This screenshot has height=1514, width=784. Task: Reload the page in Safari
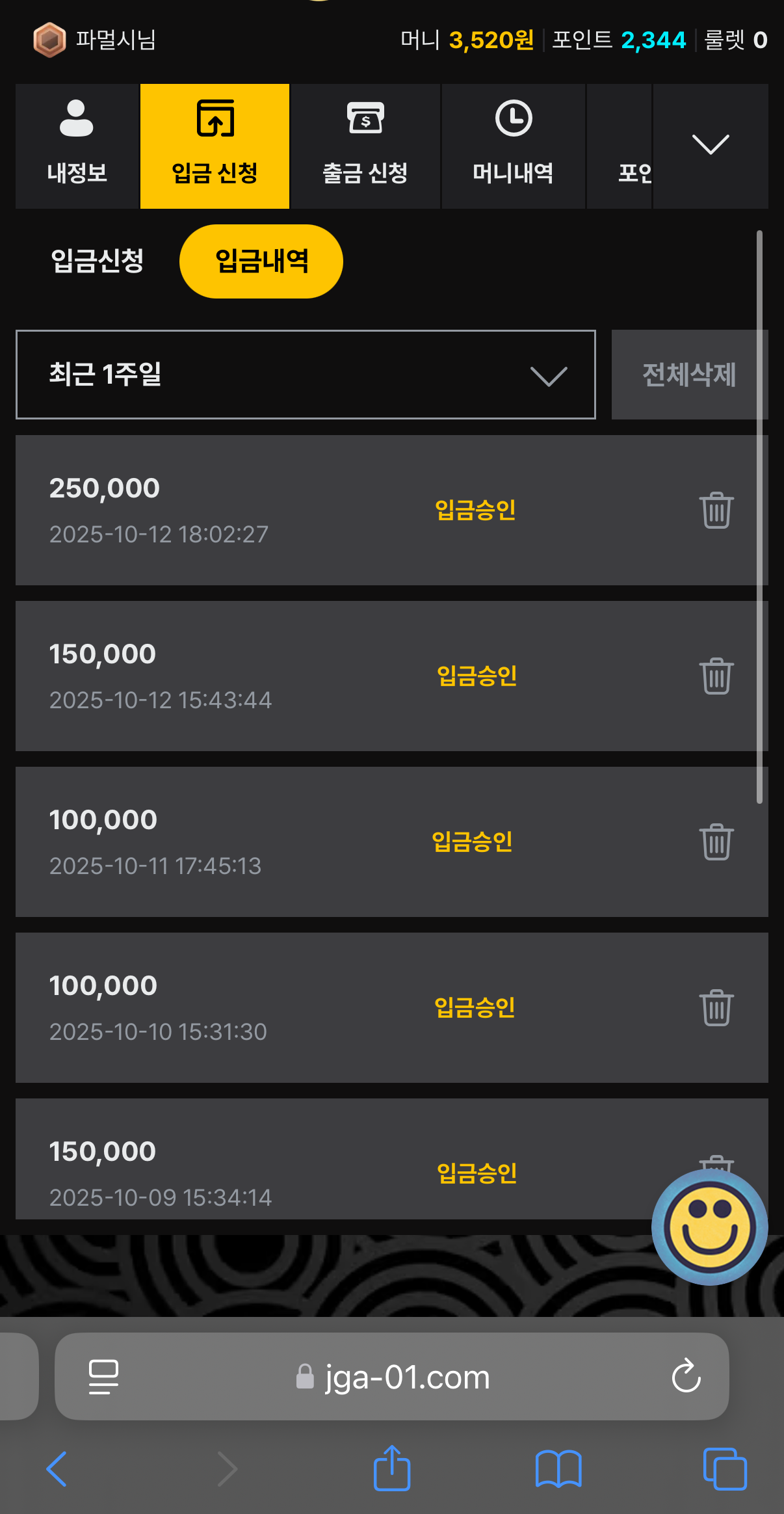(x=686, y=1376)
